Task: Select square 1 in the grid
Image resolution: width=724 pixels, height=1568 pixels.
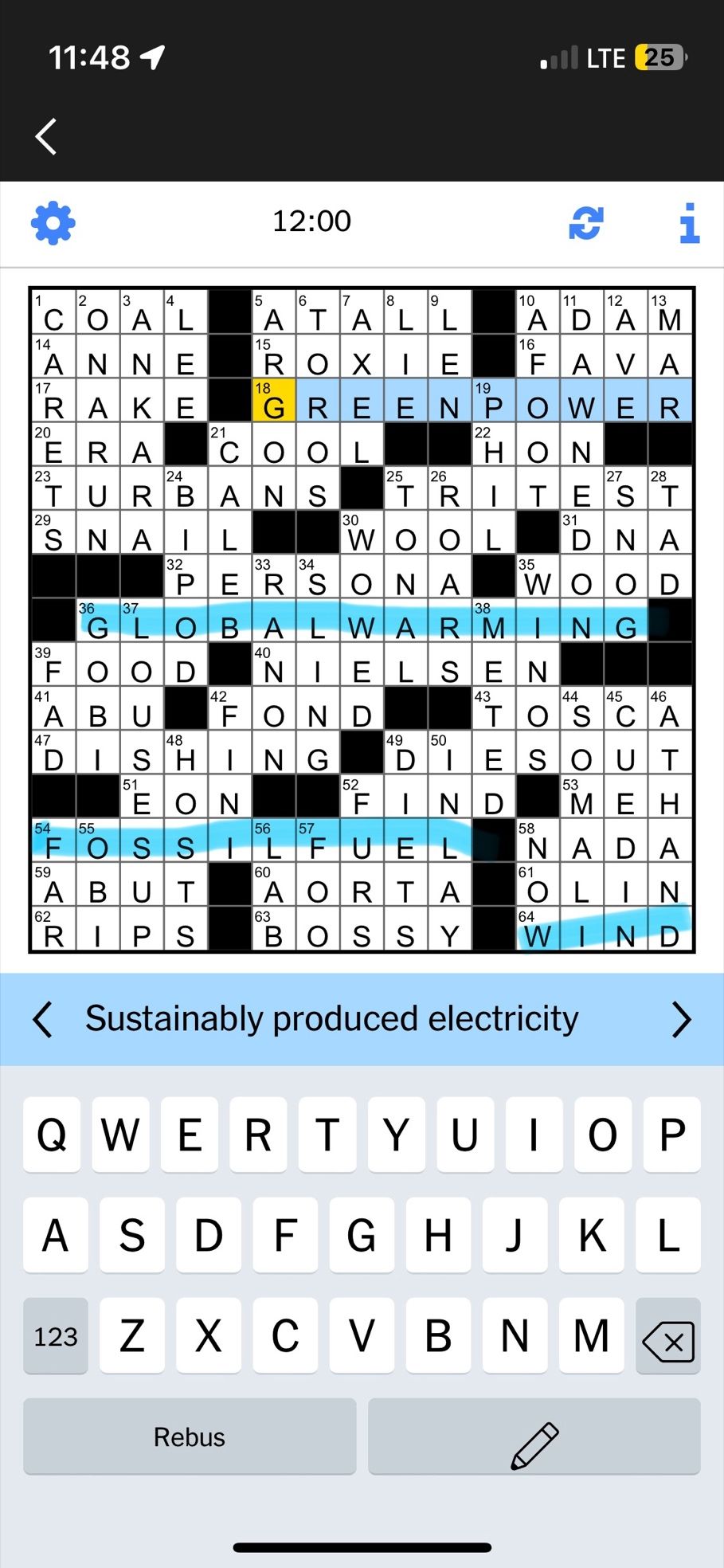Action: [x=53, y=312]
